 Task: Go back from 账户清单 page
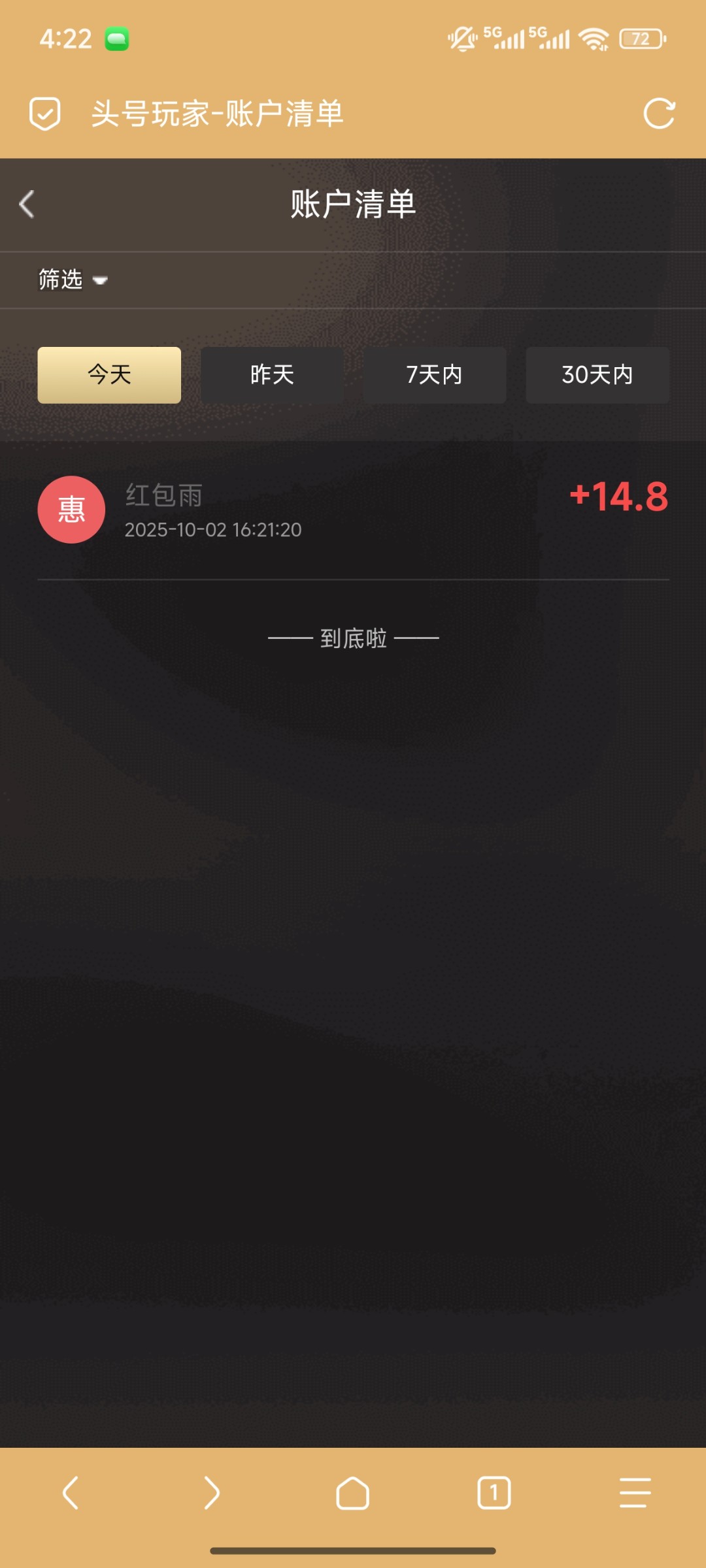click(27, 204)
